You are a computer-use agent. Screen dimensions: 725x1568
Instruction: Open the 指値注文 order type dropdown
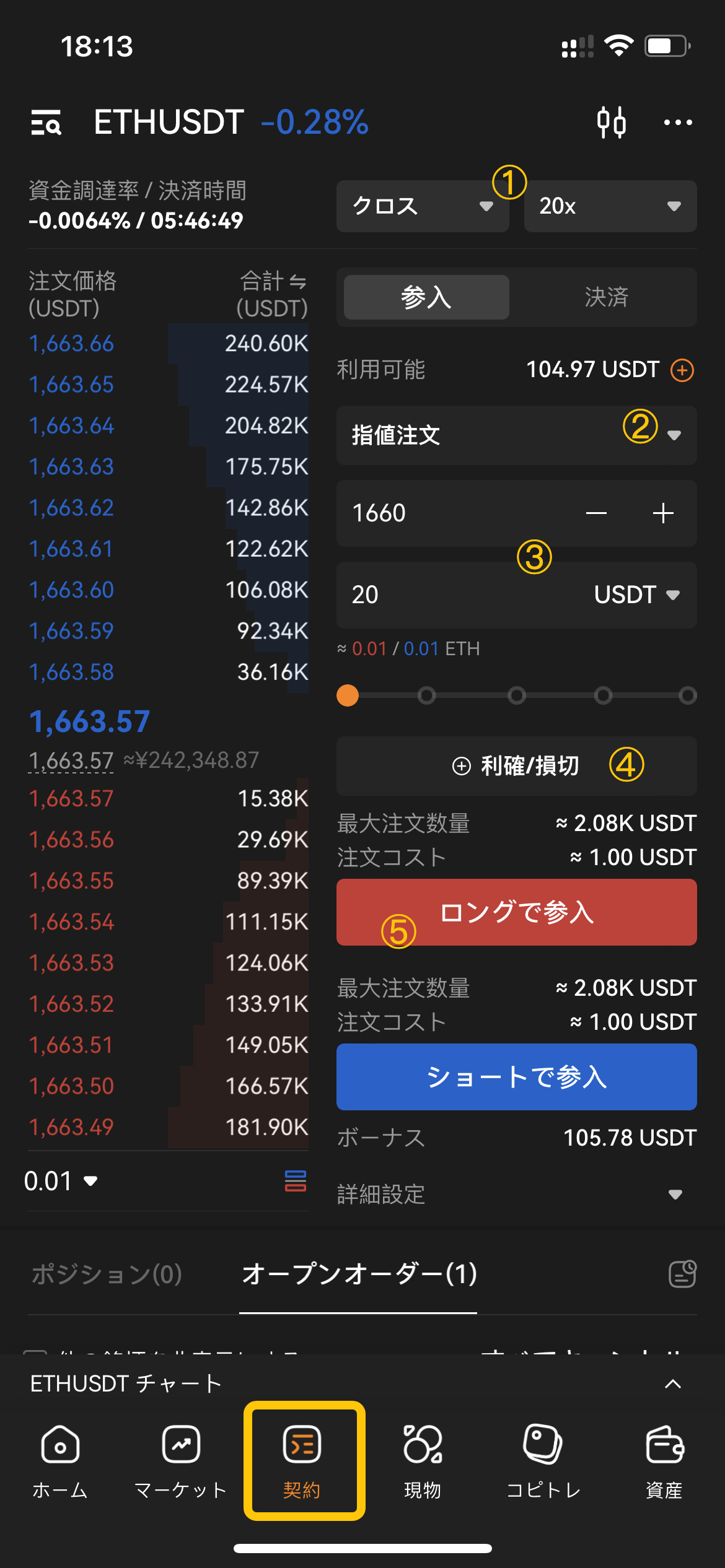(516, 435)
